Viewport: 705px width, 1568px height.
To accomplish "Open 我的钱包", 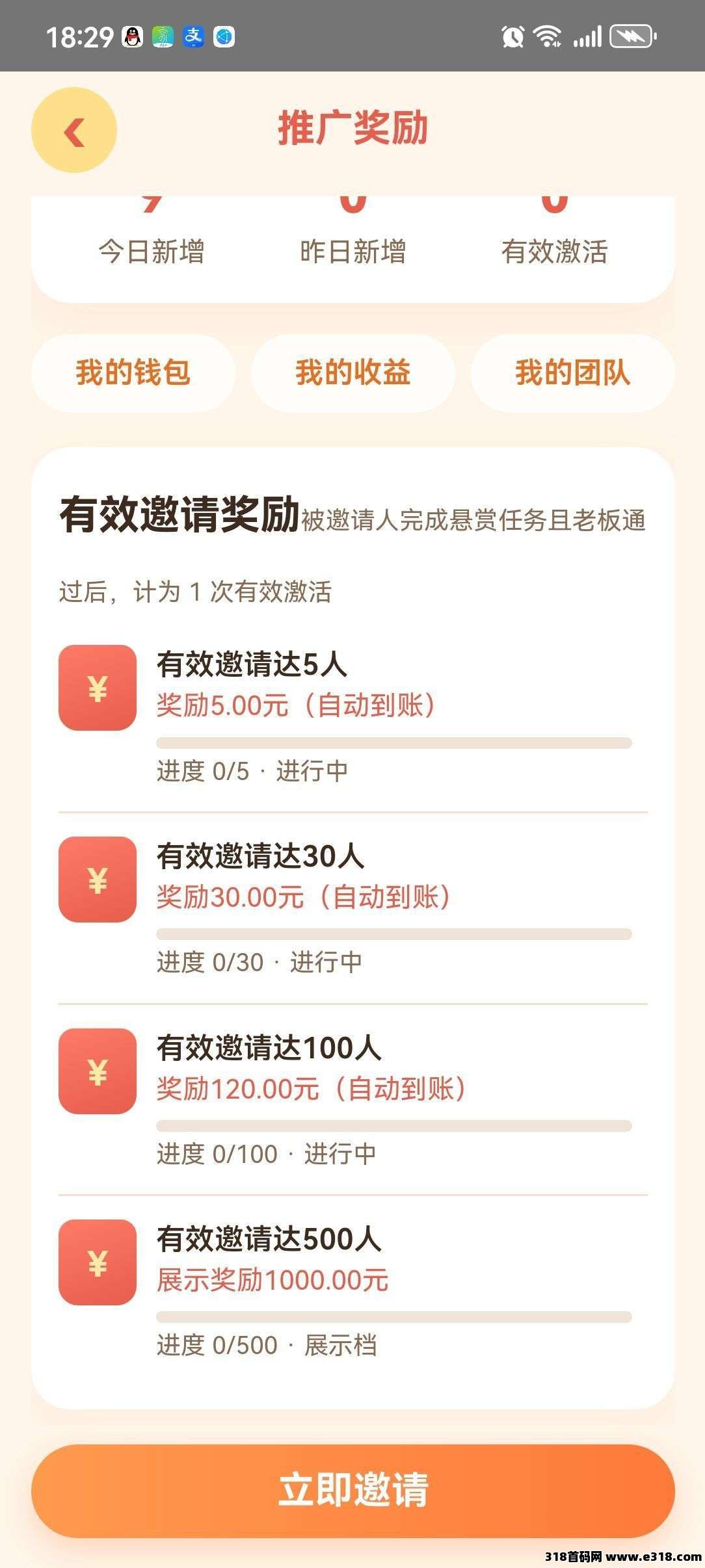I will [x=133, y=373].
